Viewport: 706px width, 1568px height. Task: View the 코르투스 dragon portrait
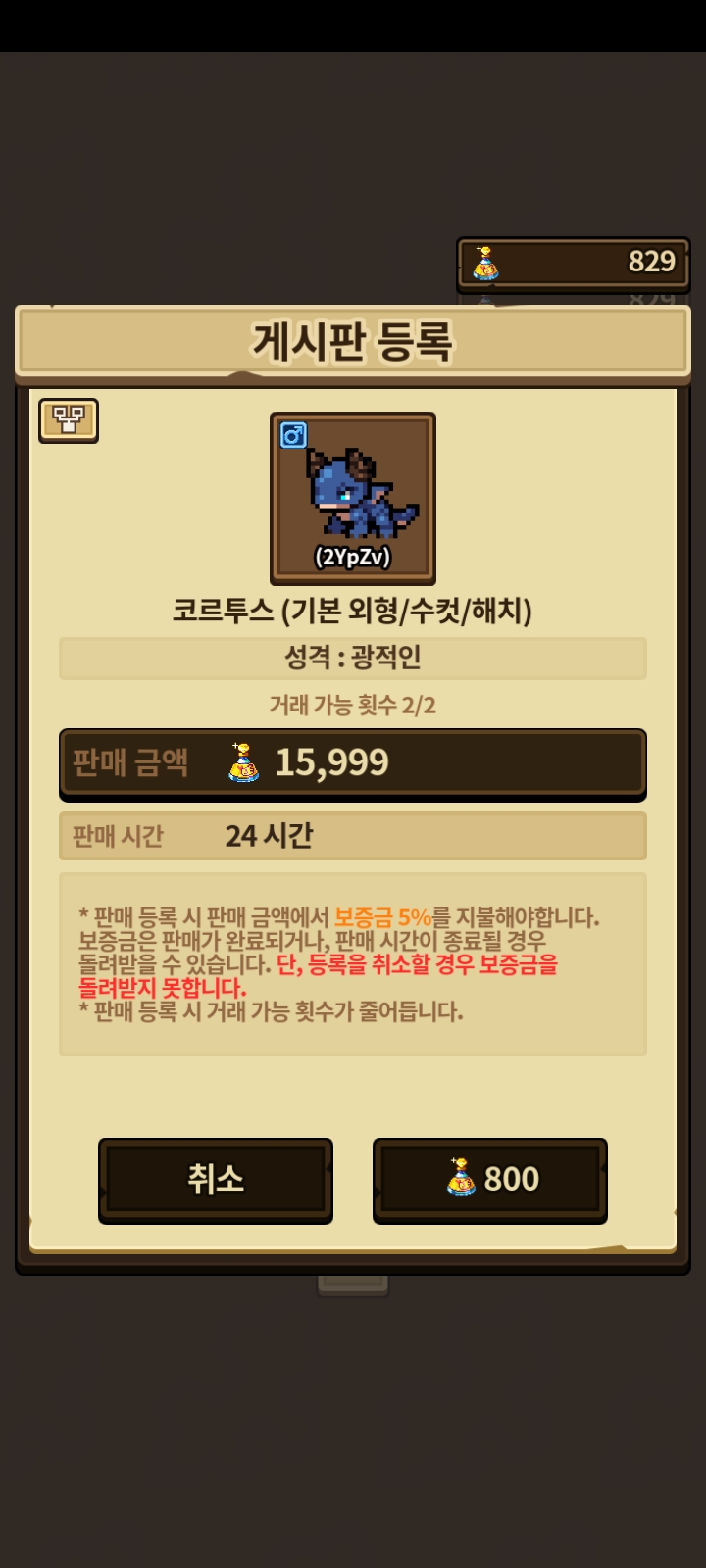click(x=353, y=498)
